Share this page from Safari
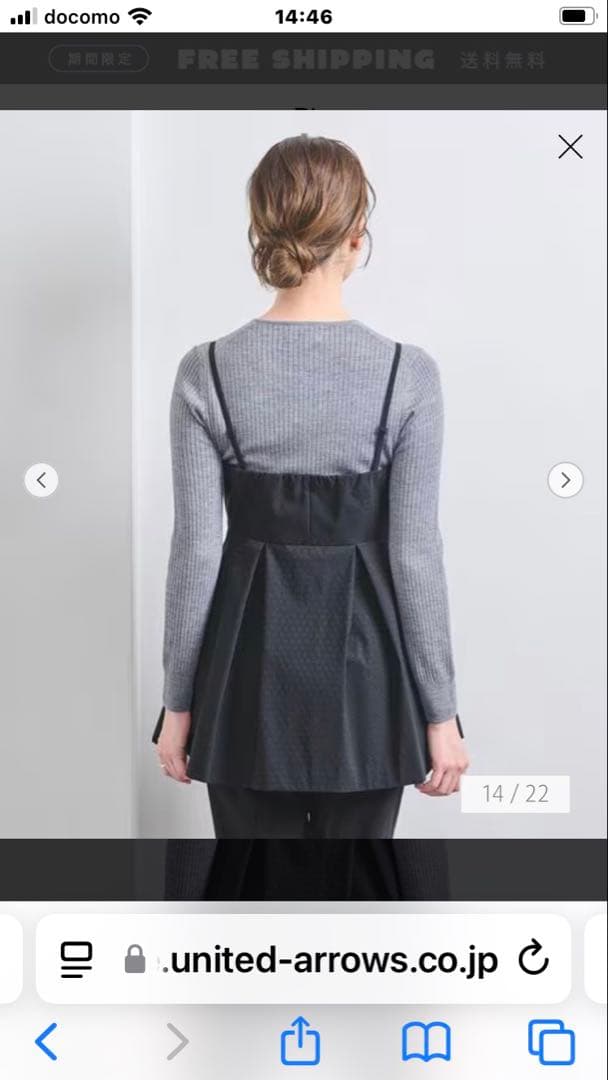608x1080 pixels. click(300, 1042)
